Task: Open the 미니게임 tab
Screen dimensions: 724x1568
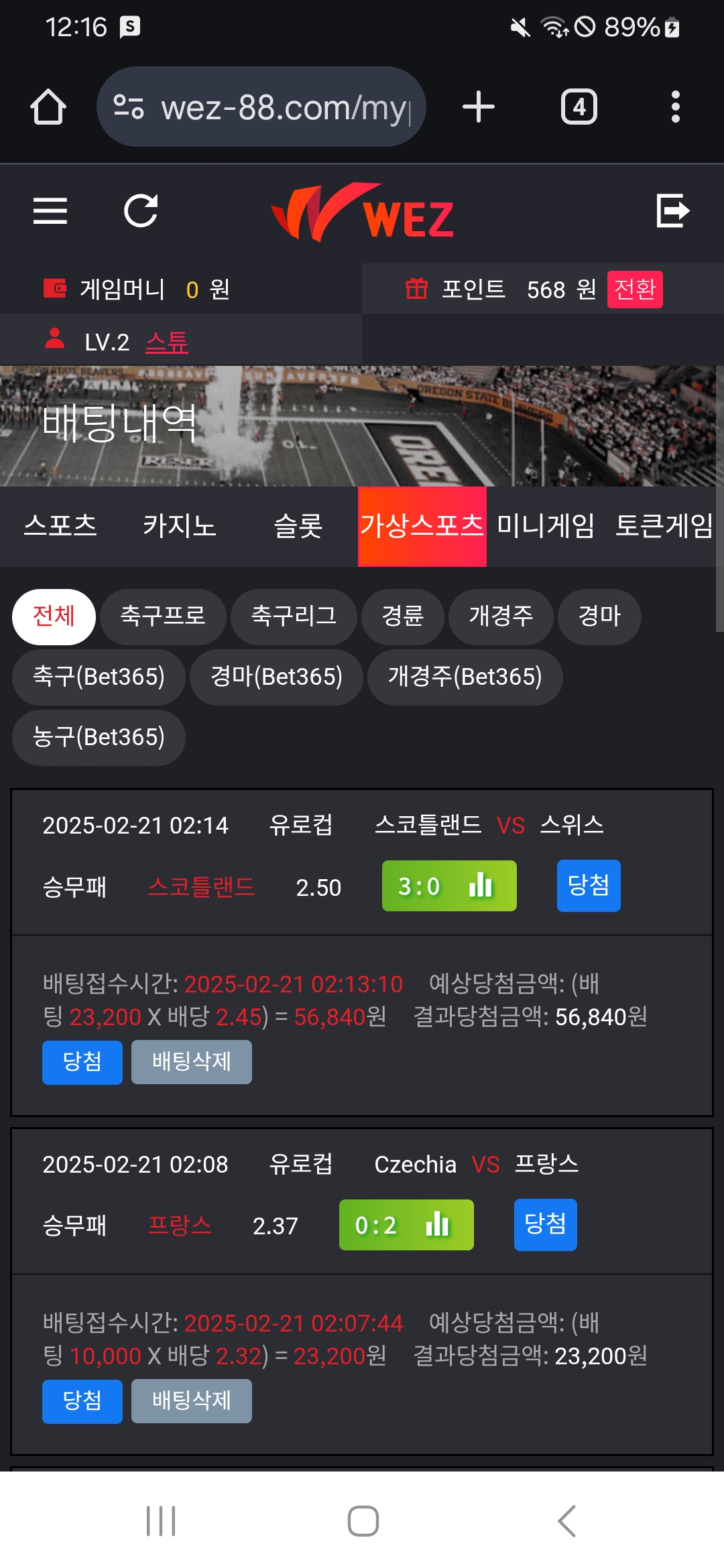Action: coord(545,526)
